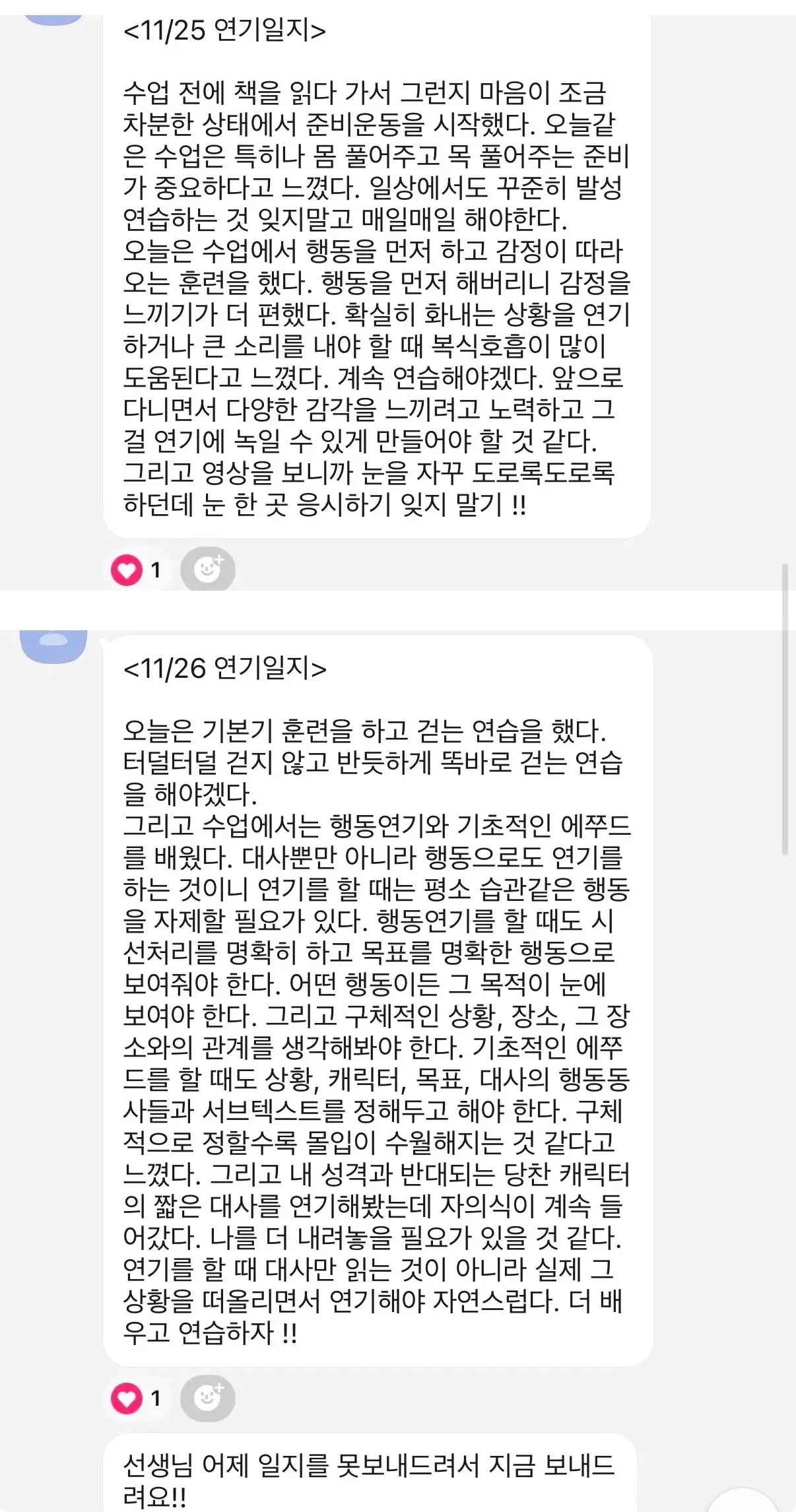Viewport: 796px width, 1512px height.
Task: Select the smiley-plus emoji picker on the upper message
Action: [x=208, y=570]
